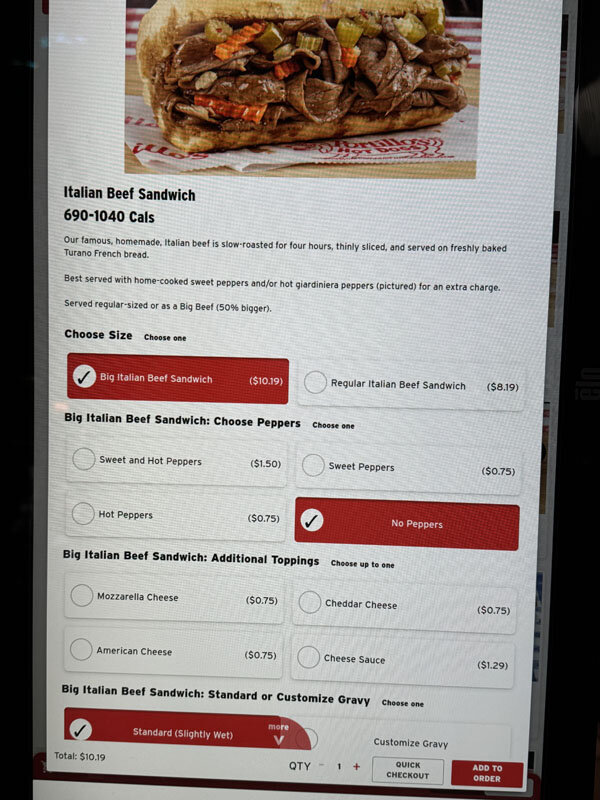The height and width of the screenshot is (800, 600).
Task: Add Mozzarella Cheese topping
Action: click(x=173, y=598)
